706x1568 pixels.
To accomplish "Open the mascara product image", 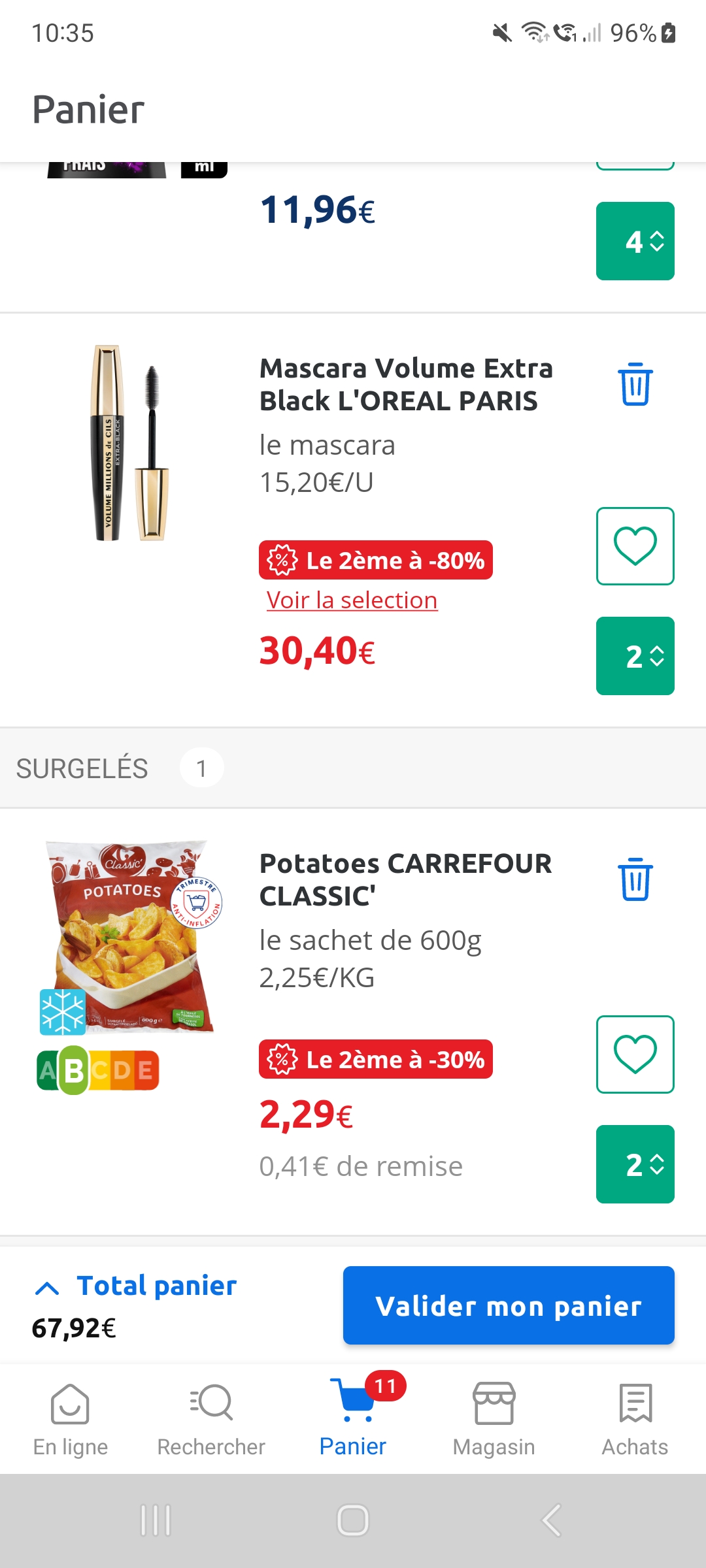I will click(x=129, y=443).
